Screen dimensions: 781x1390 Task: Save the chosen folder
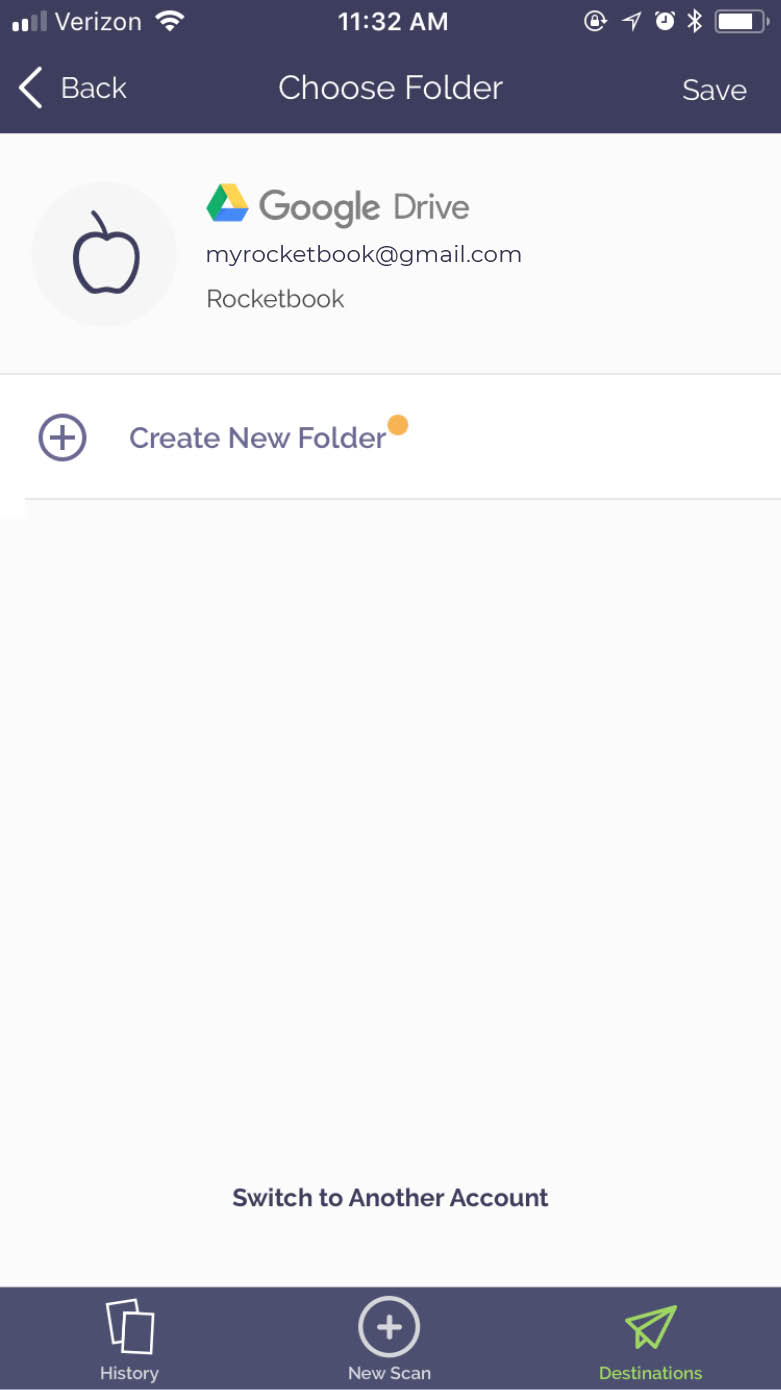(x=714, y=90)
